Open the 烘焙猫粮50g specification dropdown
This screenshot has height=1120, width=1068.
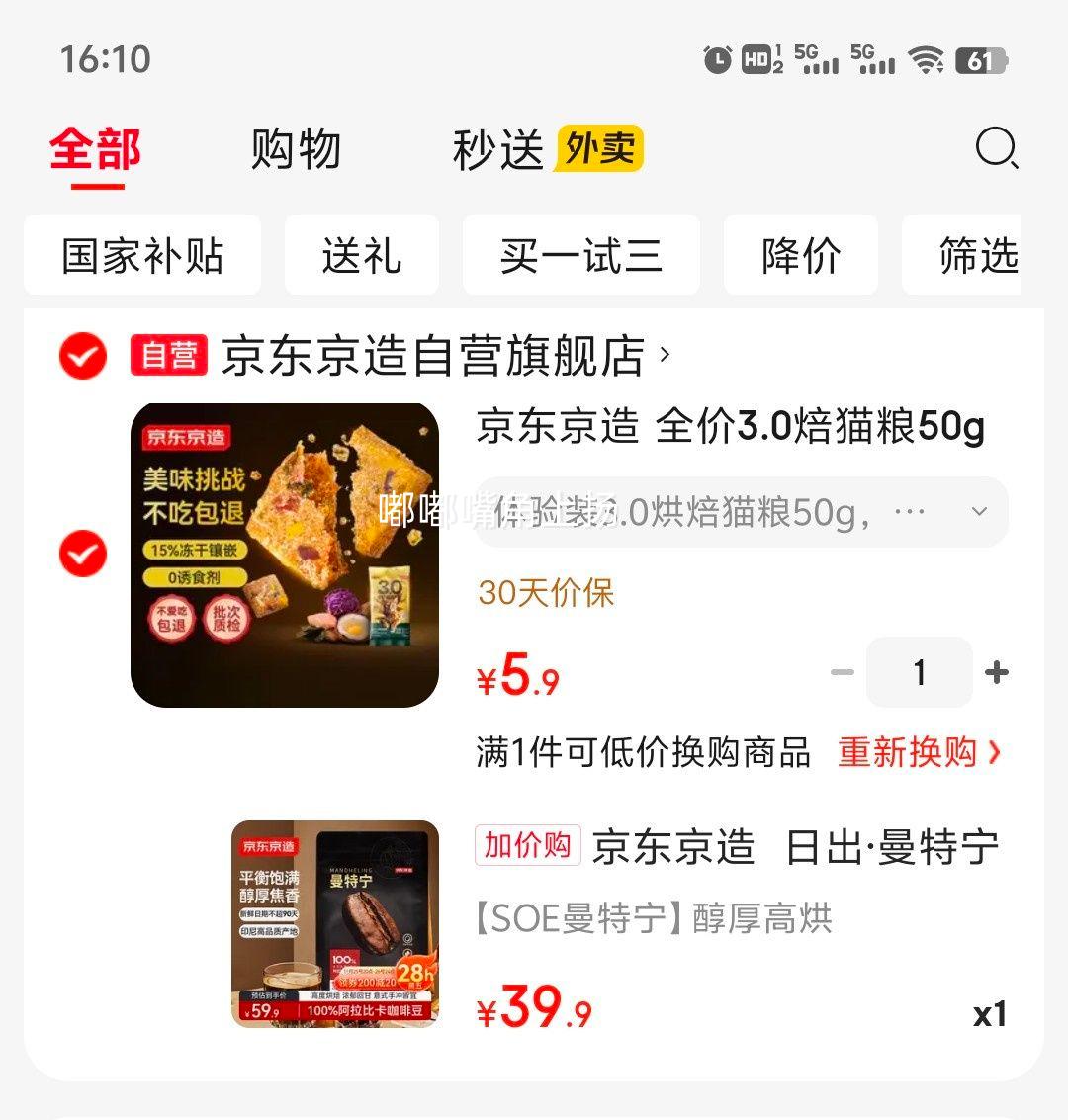click(x=977, y=512)
